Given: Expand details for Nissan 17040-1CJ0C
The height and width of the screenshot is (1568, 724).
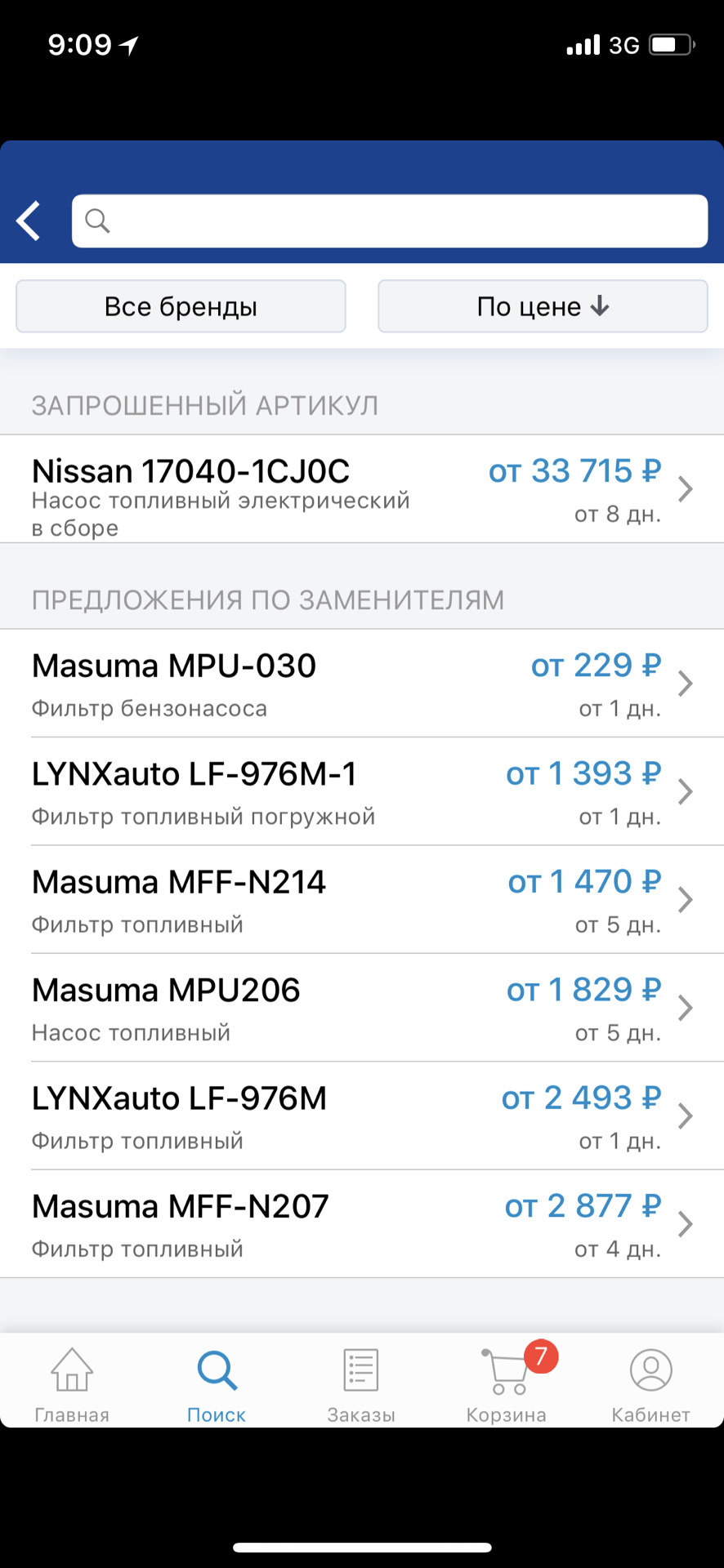Looking at the screenshot, I should pos(362,490).
